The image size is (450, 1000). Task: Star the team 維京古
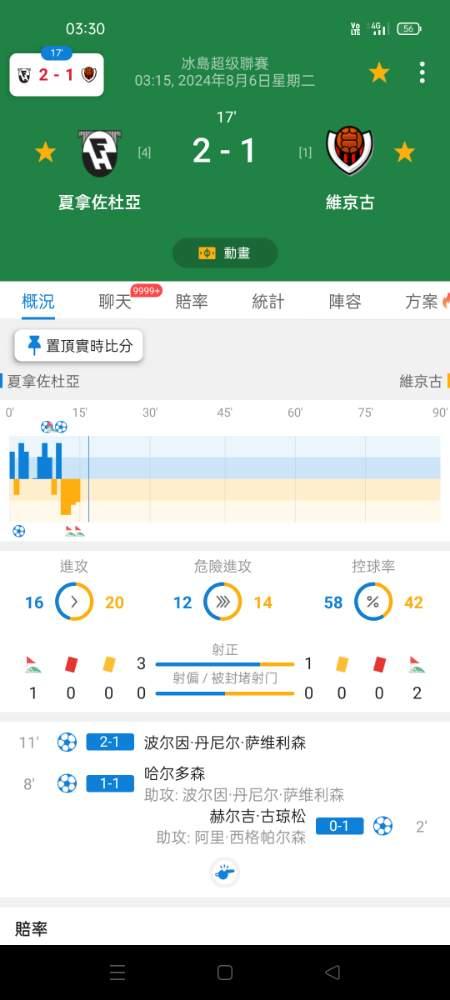coord(404,152)
